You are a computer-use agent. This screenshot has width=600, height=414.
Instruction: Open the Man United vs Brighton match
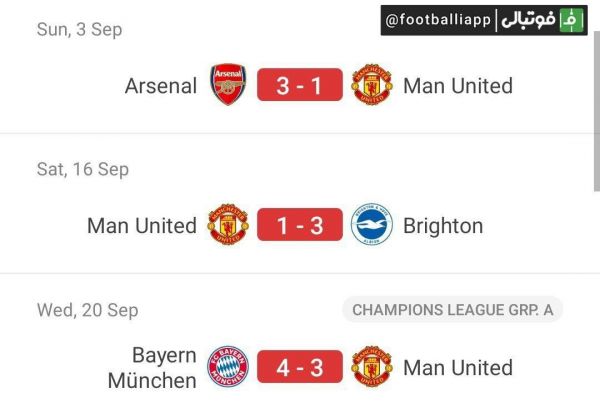[300, 226]
